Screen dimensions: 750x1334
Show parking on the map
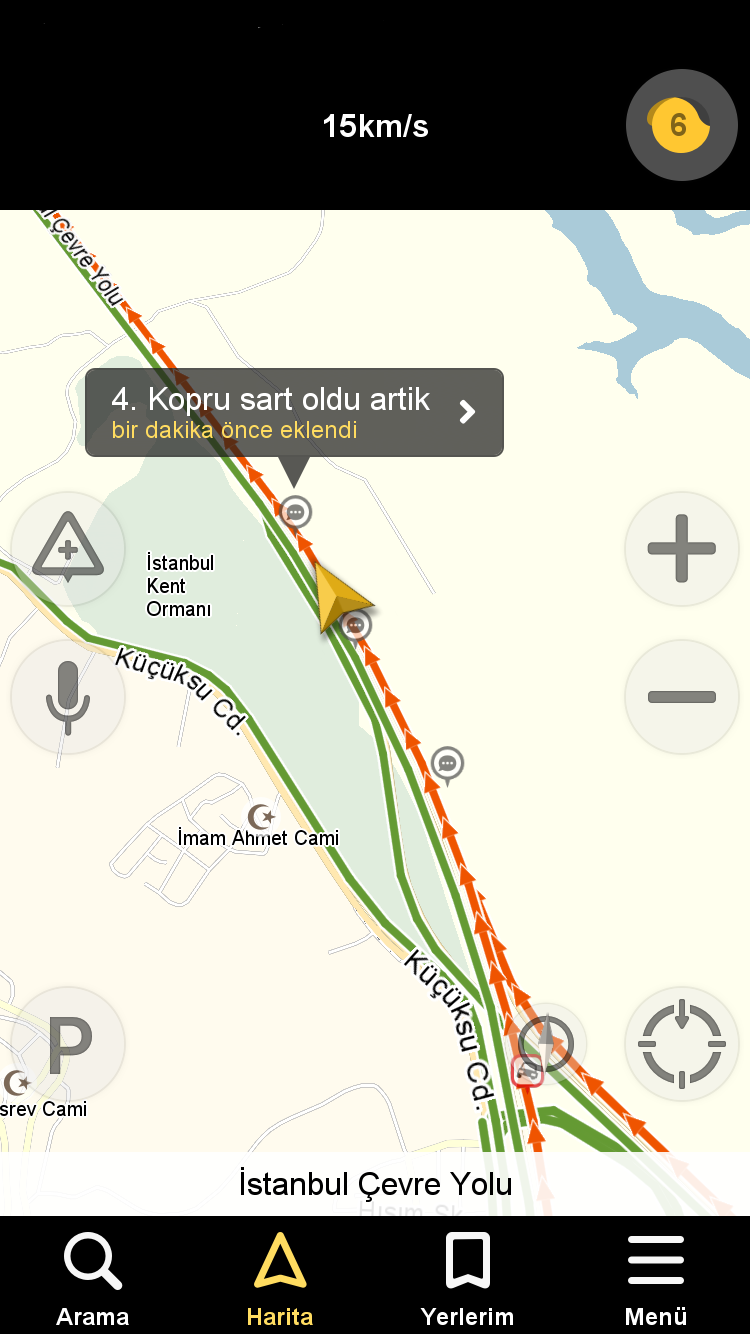tap(68, 1044)
